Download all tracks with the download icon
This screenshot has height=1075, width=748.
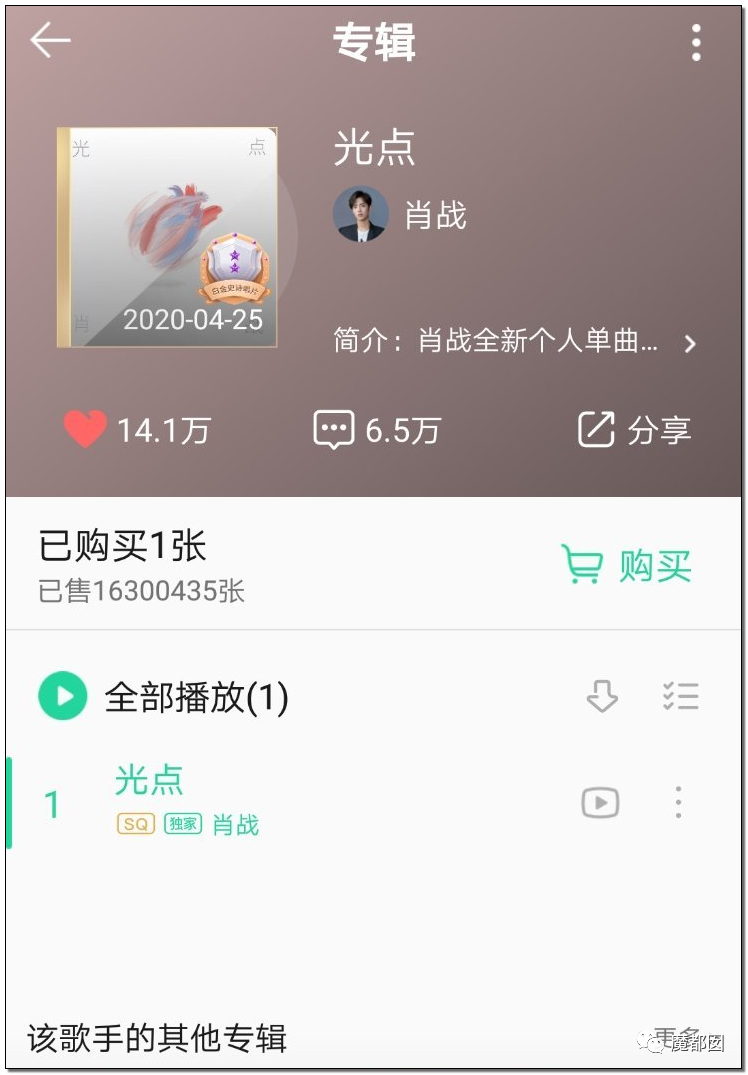(602, 697)
